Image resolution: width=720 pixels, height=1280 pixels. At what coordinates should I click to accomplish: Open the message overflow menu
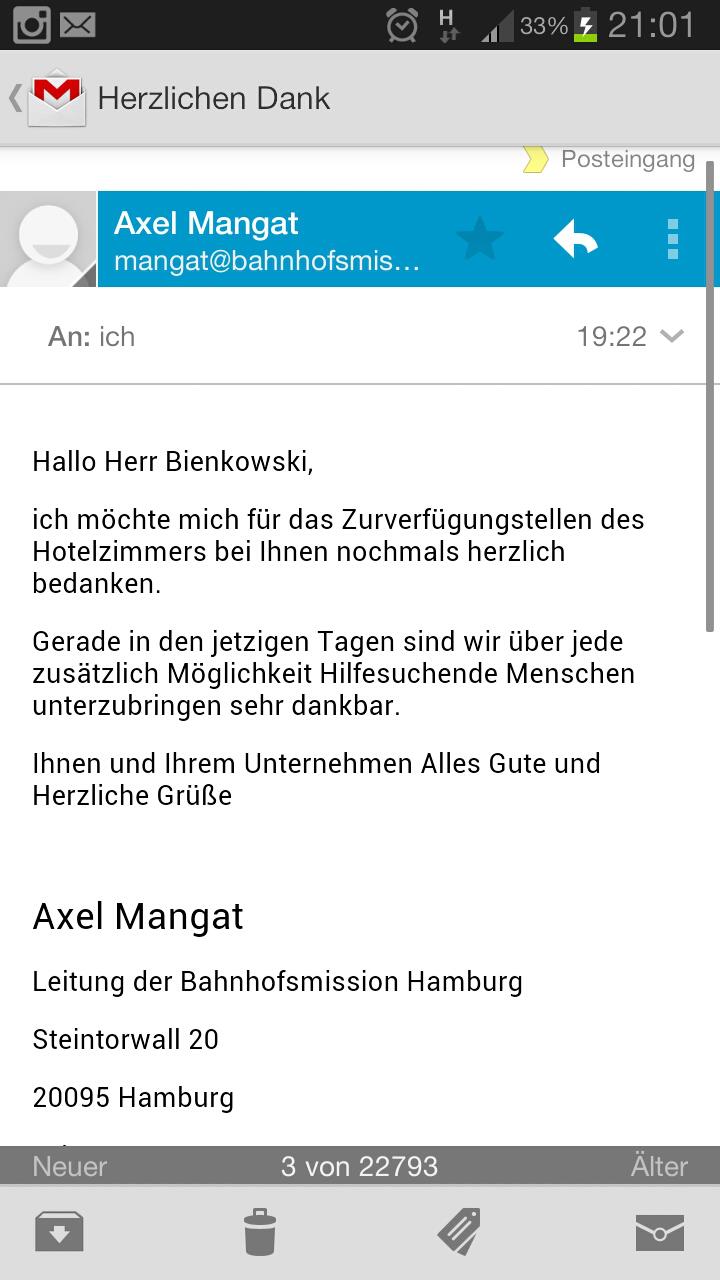pos(672,239)
